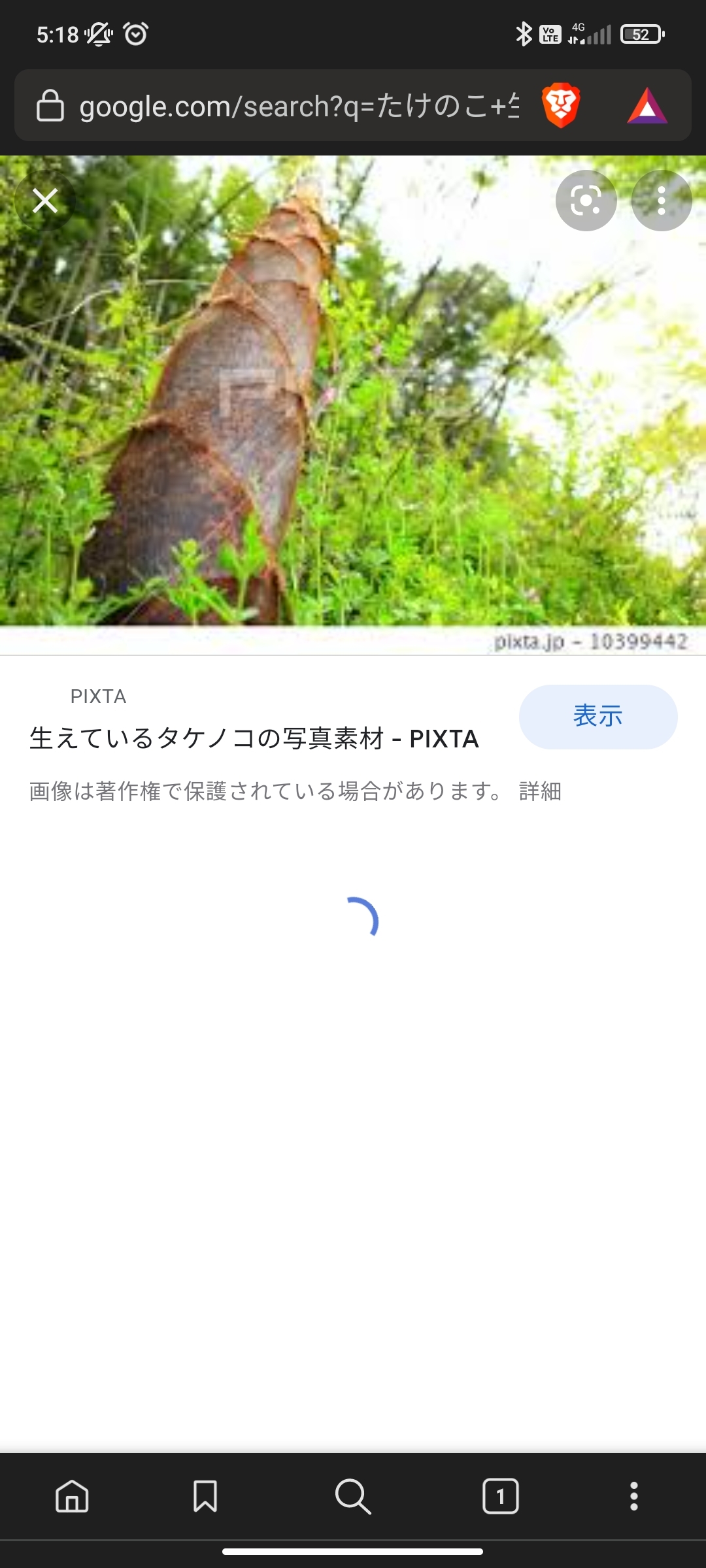
Task: Open the 詳細 copyright details link
Action: tap(541, 791)
